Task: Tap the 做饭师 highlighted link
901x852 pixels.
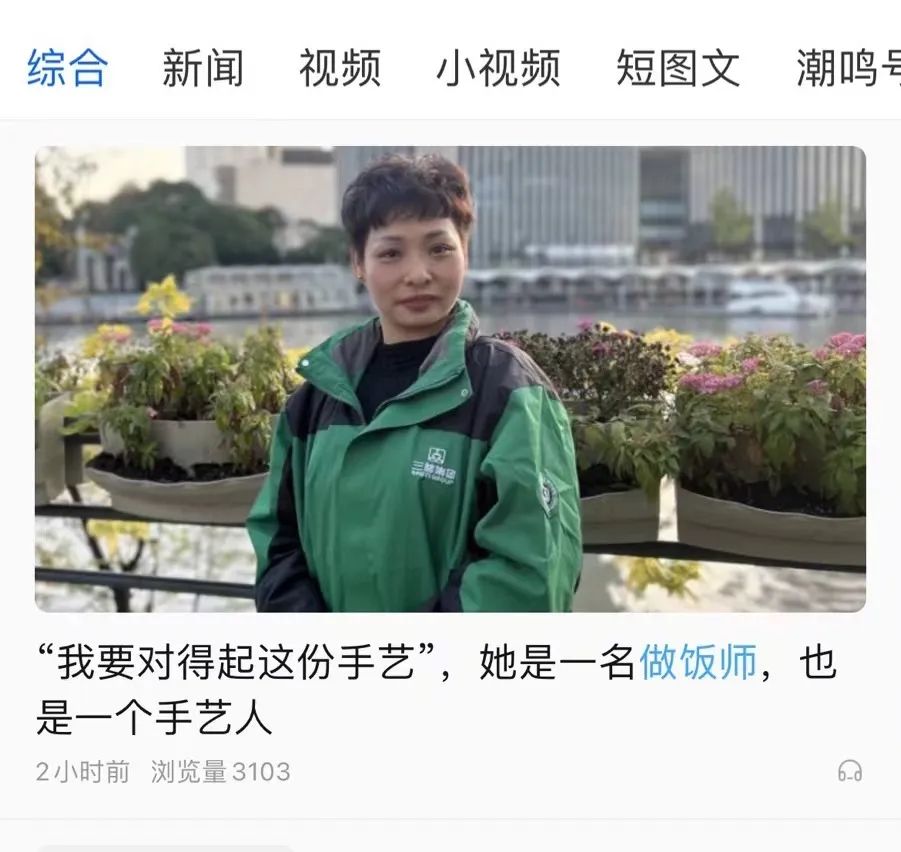Action: point(698,663)
